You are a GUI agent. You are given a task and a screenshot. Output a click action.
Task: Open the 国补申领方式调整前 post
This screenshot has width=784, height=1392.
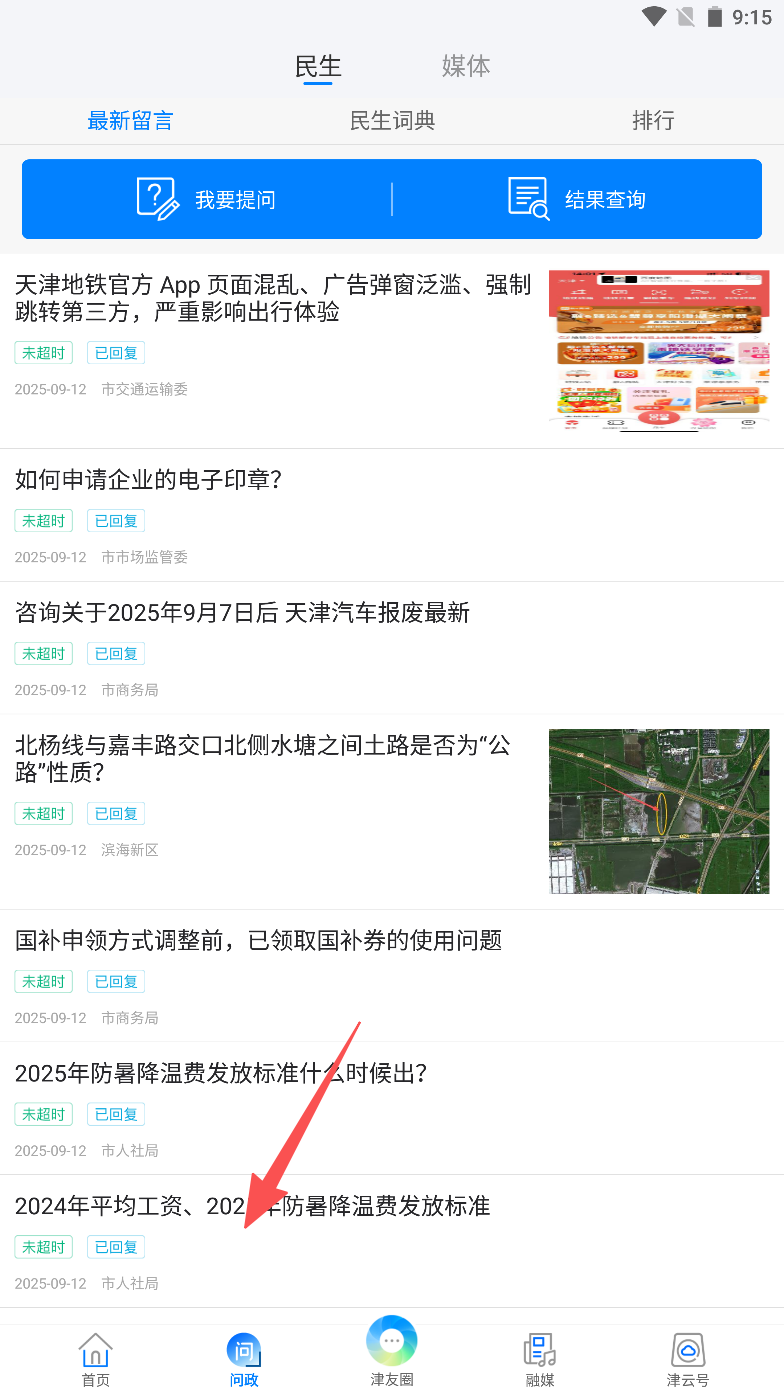coord(258,940)
